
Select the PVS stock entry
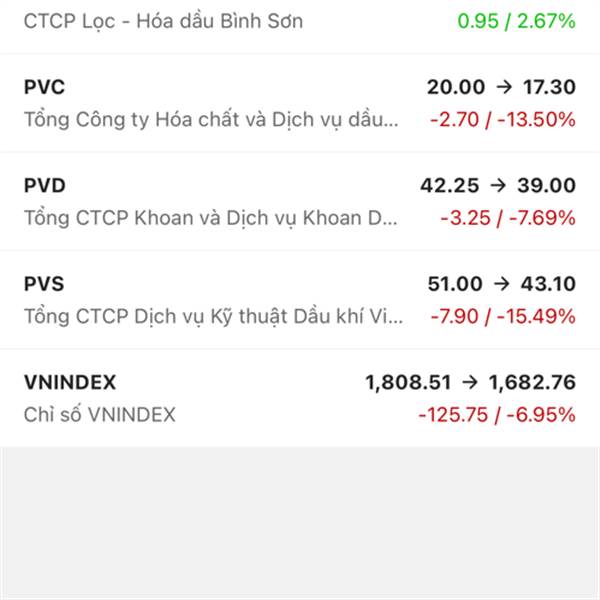click(x=300, y=299)
